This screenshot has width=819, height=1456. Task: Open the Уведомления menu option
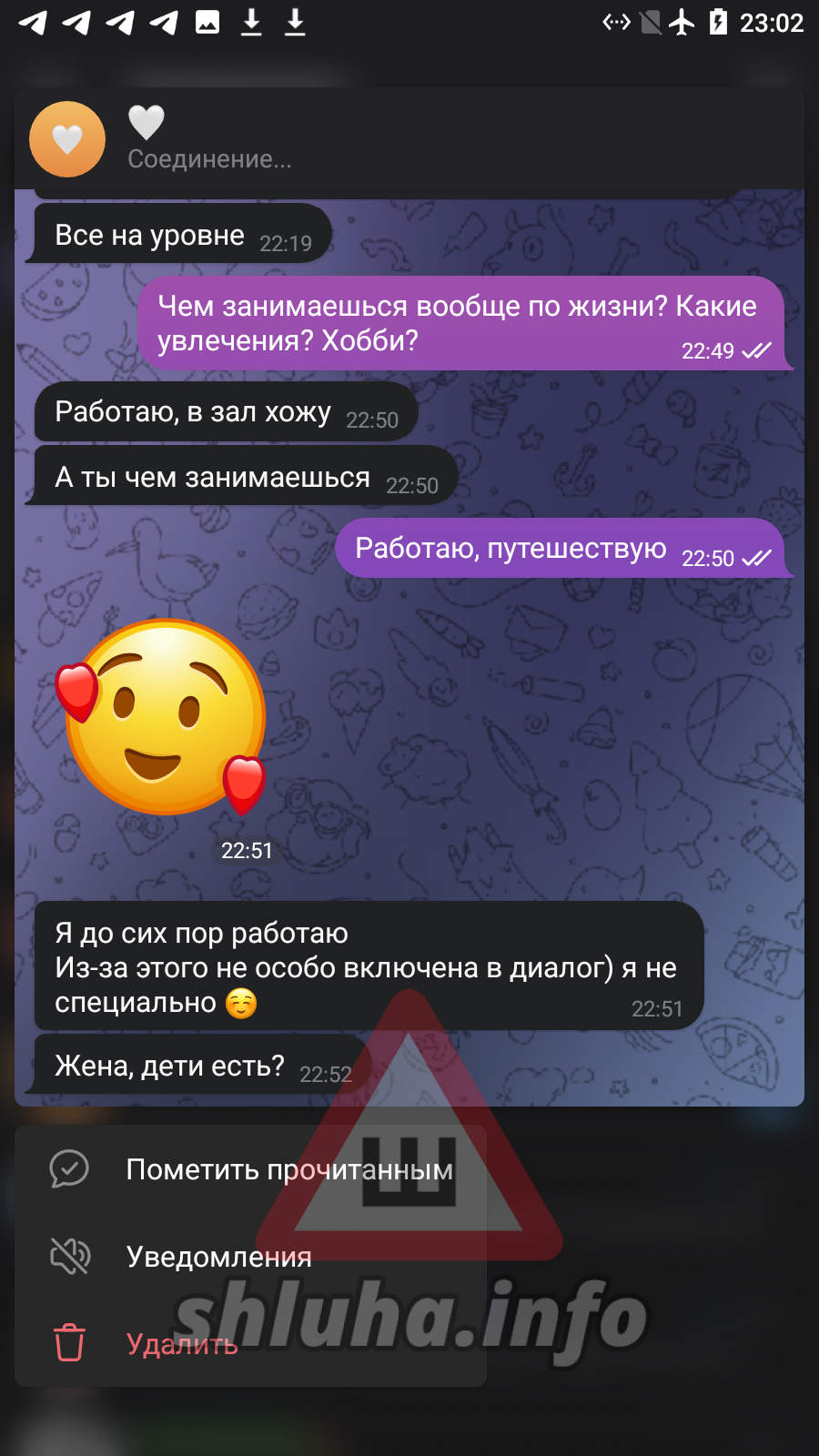point(250,1257)
